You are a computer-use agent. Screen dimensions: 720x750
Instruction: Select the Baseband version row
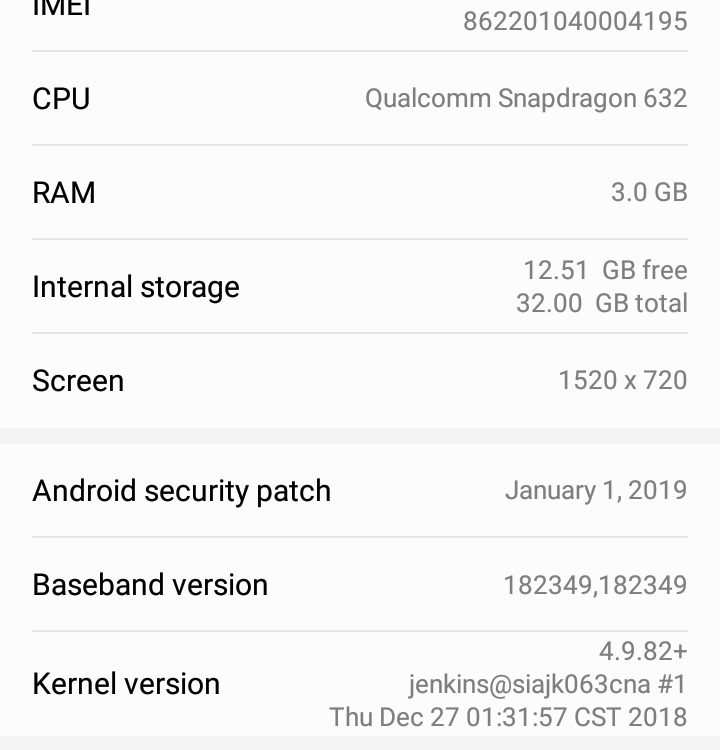tap(360, 585)
